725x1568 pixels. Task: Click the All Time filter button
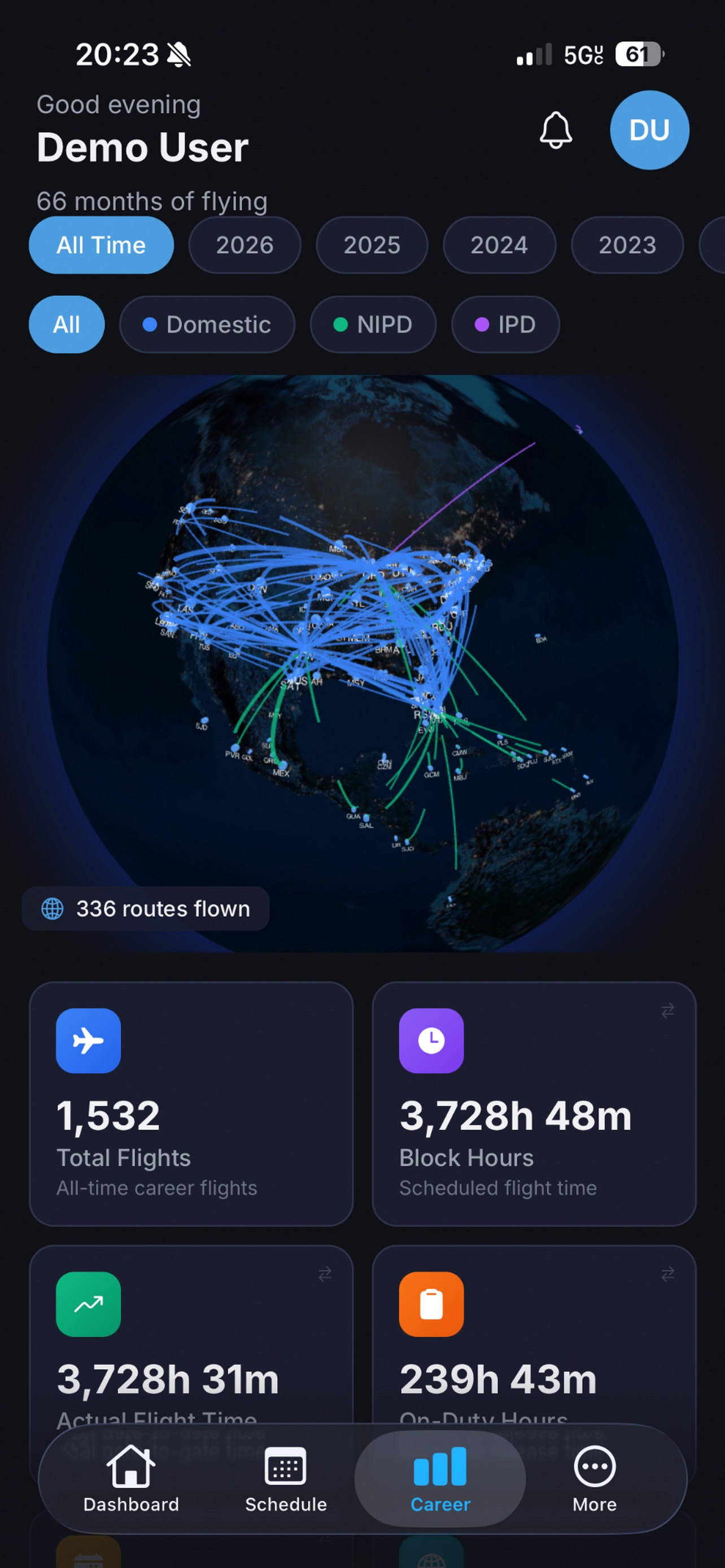pos(101,246)
